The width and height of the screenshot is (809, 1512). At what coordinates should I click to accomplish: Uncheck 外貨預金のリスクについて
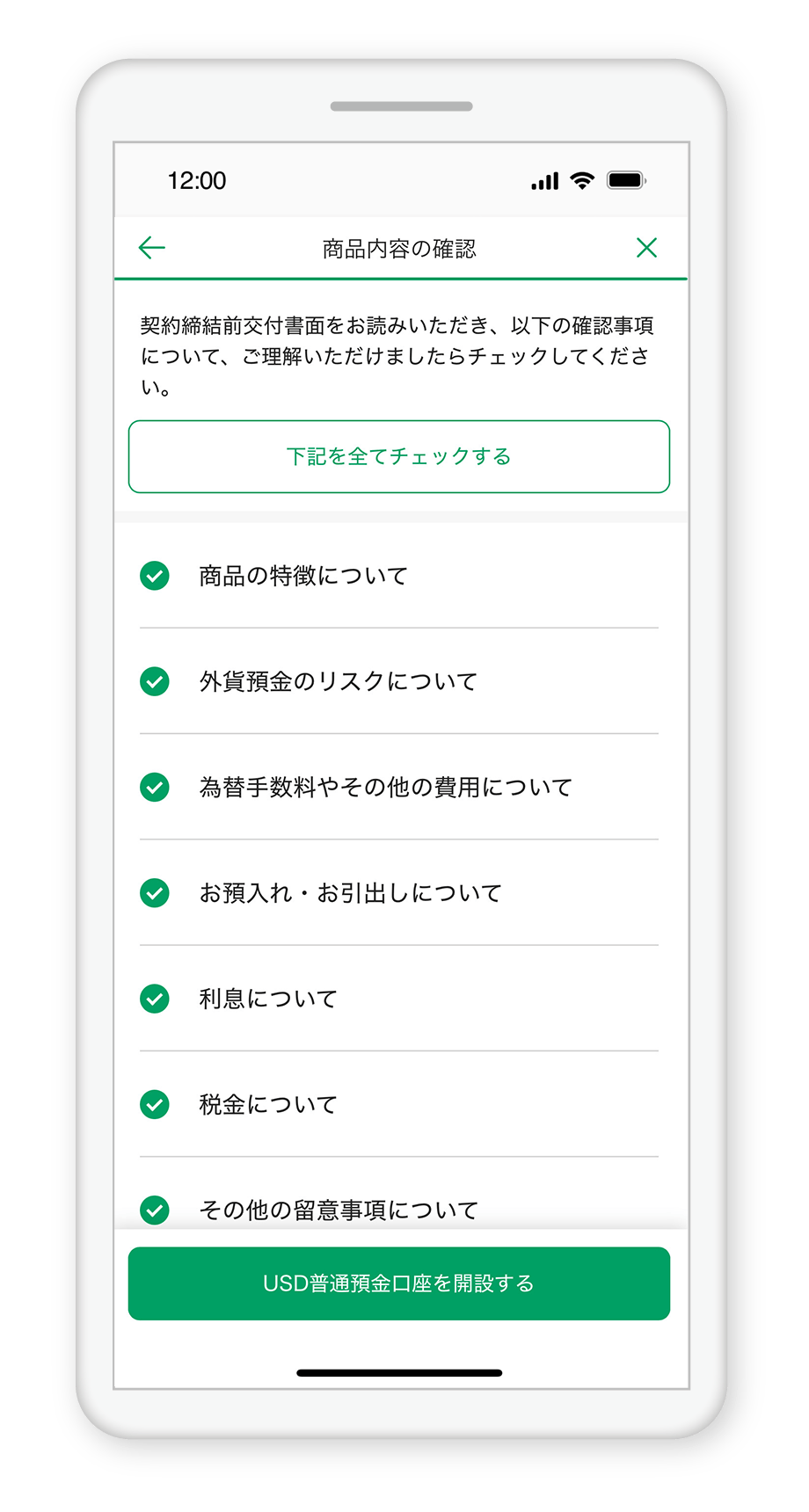(155, 681)
